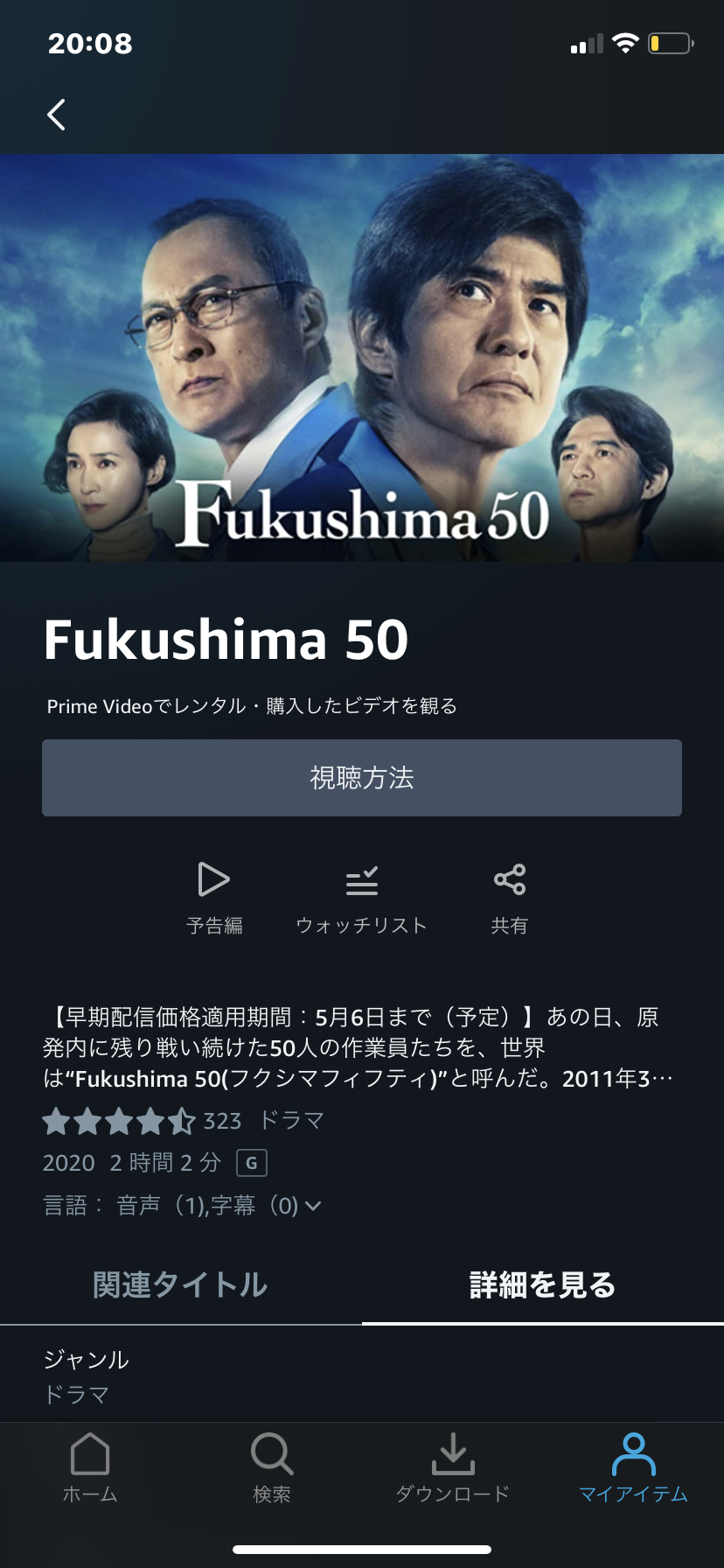Go to the ダウンロード tab

[452, 1468]
